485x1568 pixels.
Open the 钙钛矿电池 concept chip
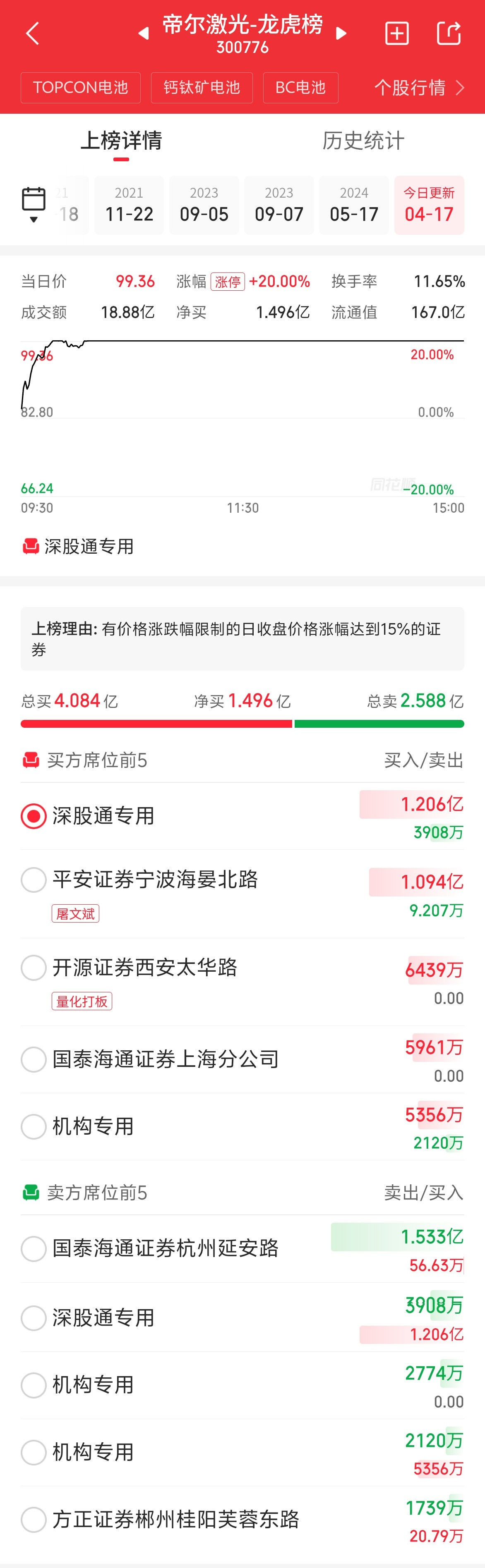click(202, 88)
